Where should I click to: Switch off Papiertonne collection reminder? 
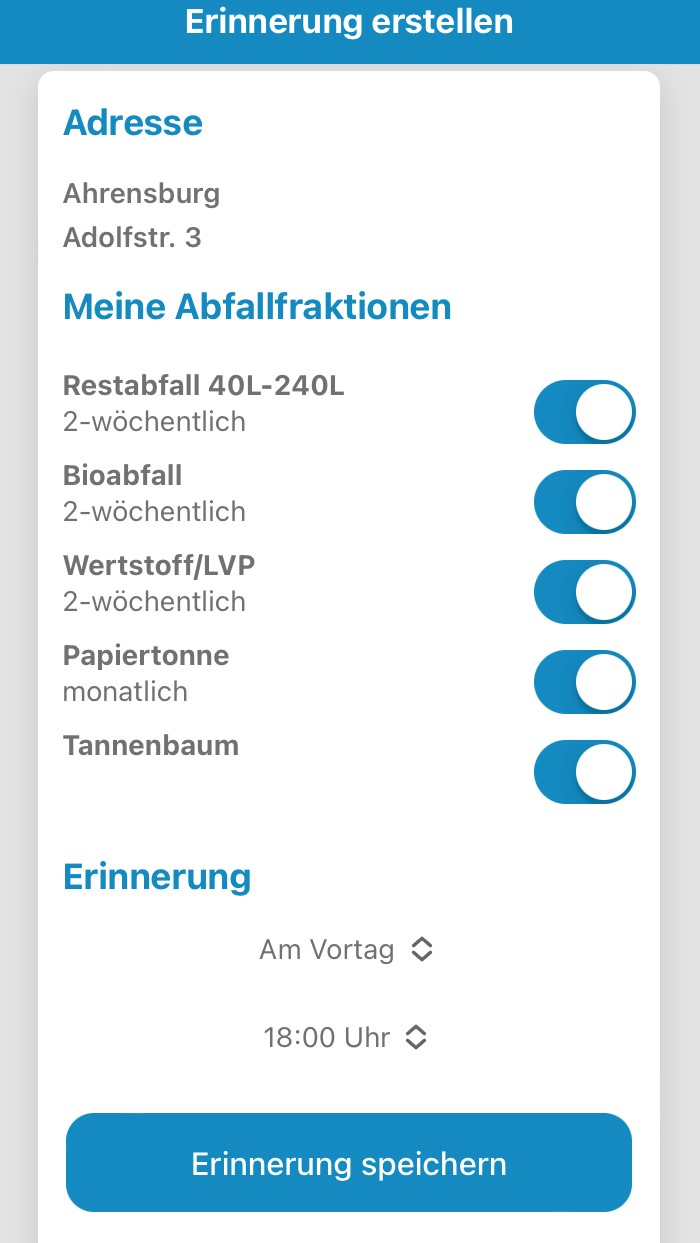(585, 682)
